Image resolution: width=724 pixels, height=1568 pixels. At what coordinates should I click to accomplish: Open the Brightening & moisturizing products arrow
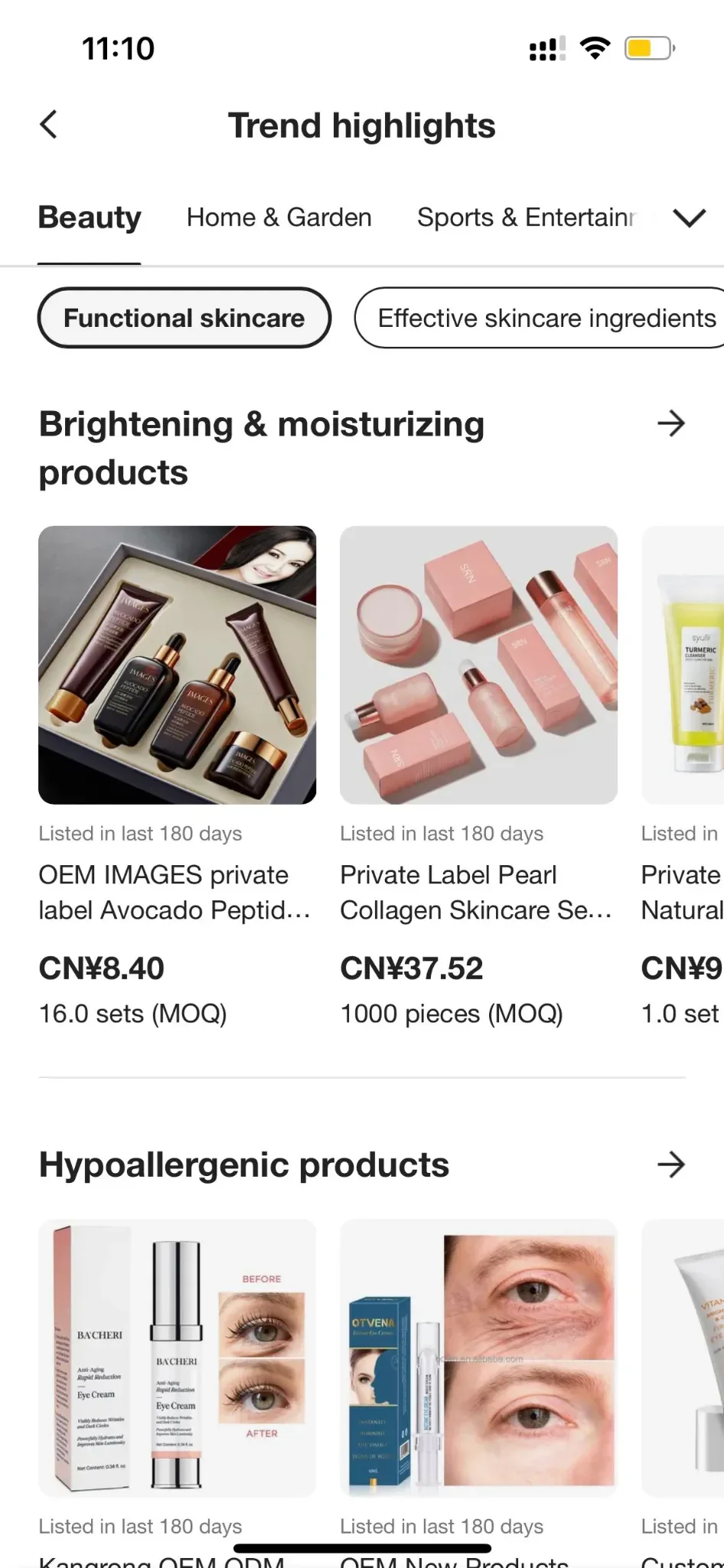pyautogui.click(x=670, y=423)
